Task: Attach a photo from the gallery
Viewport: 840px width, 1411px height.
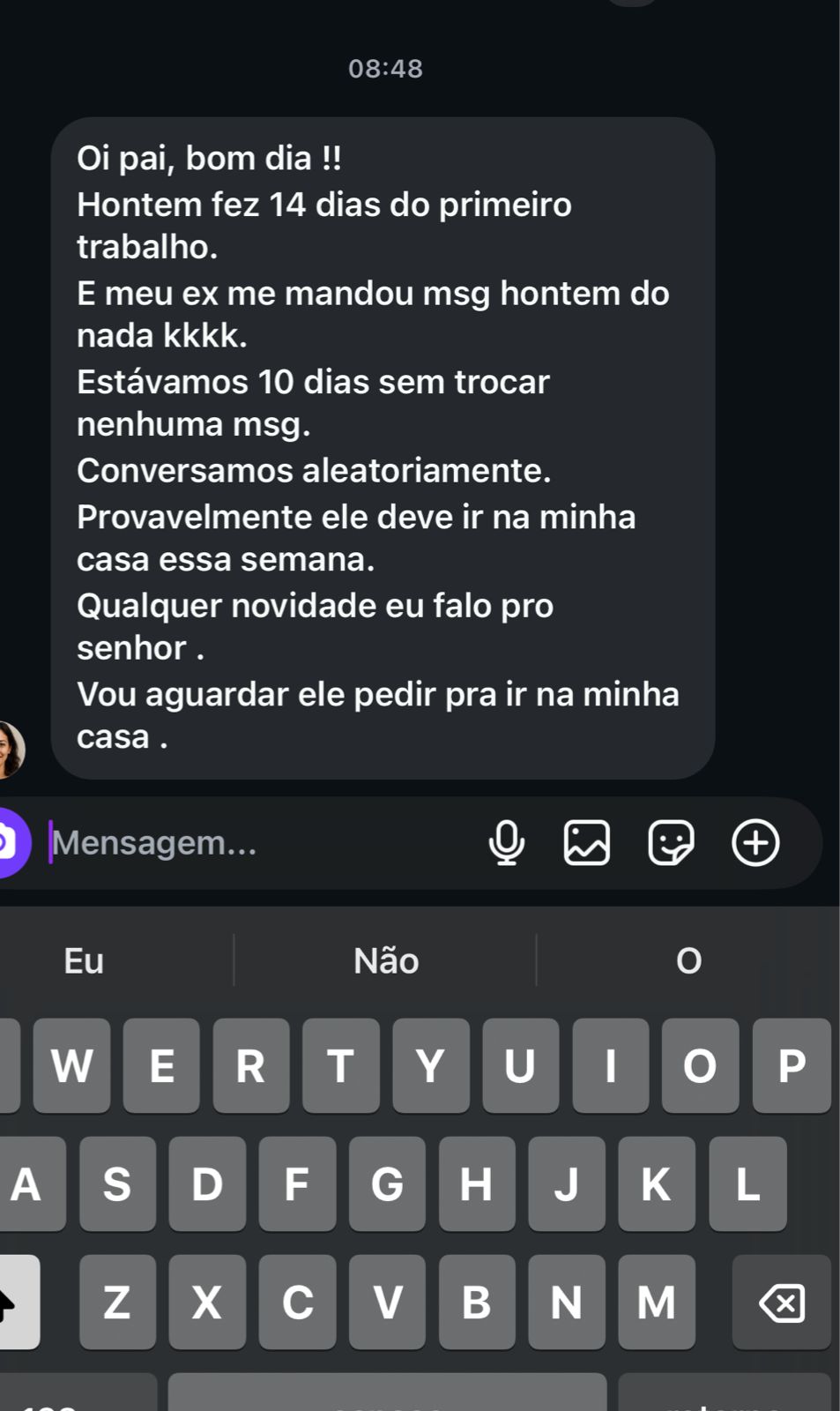Action: [x=587, y=842]
